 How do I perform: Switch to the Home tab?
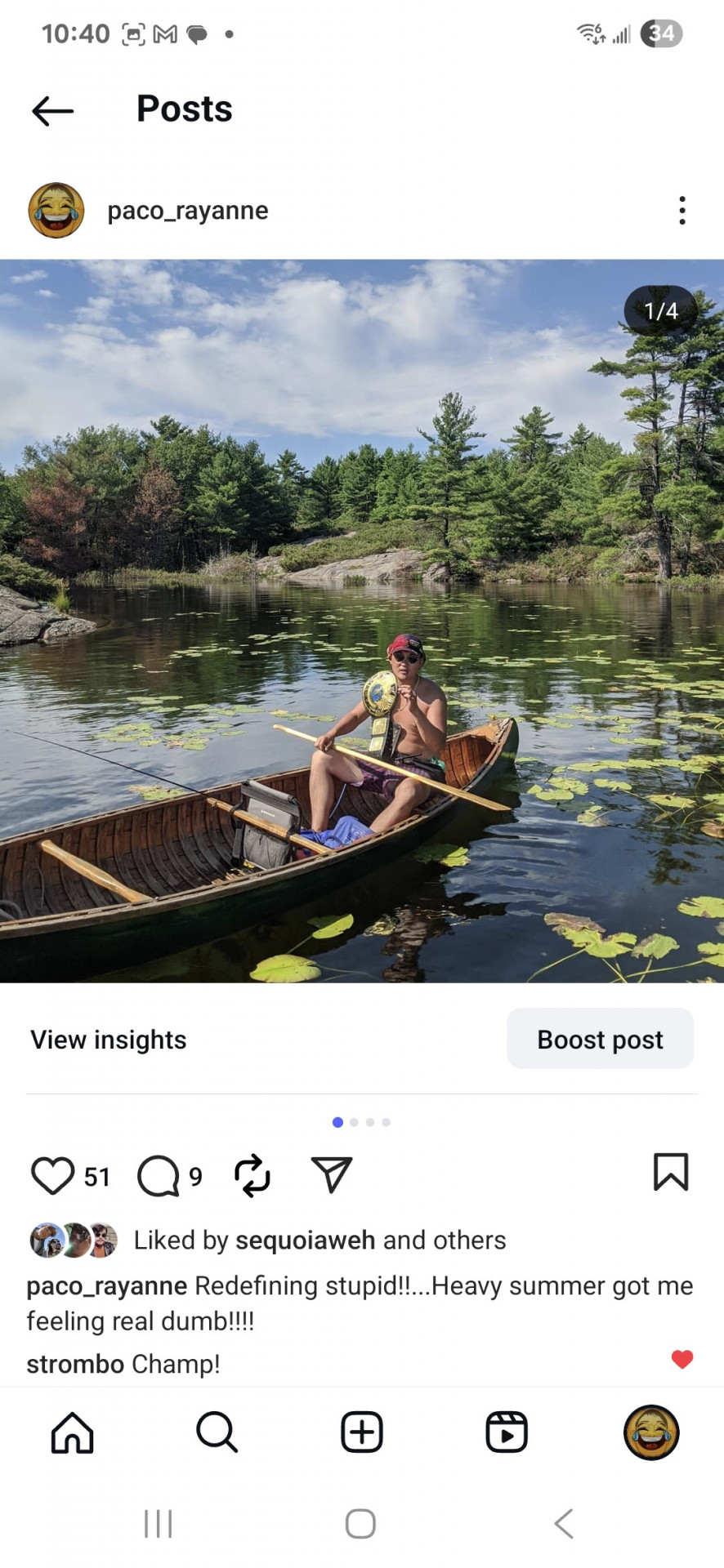tap(73, 1432)
